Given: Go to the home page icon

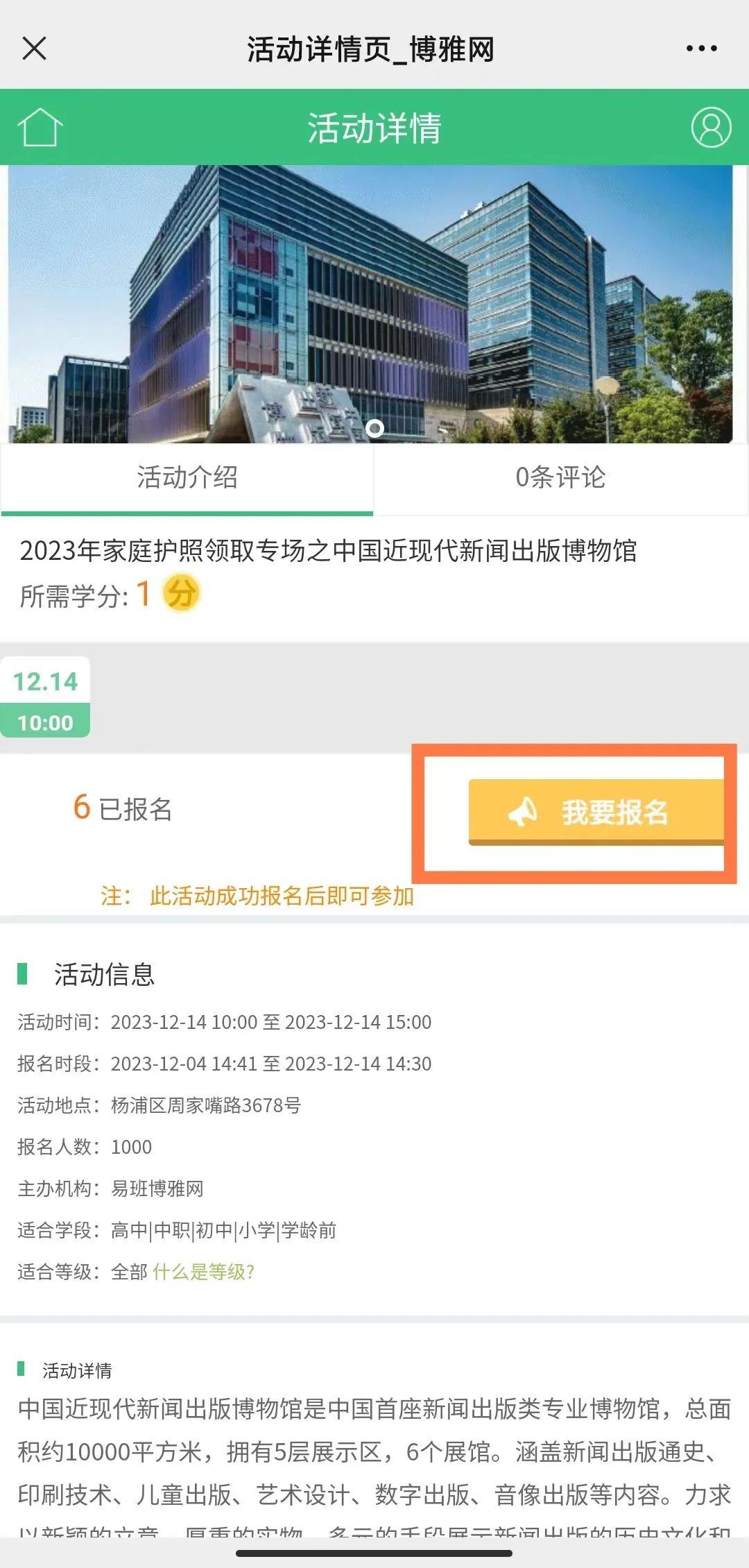Looking at the screenshot, I should point(40,128).
